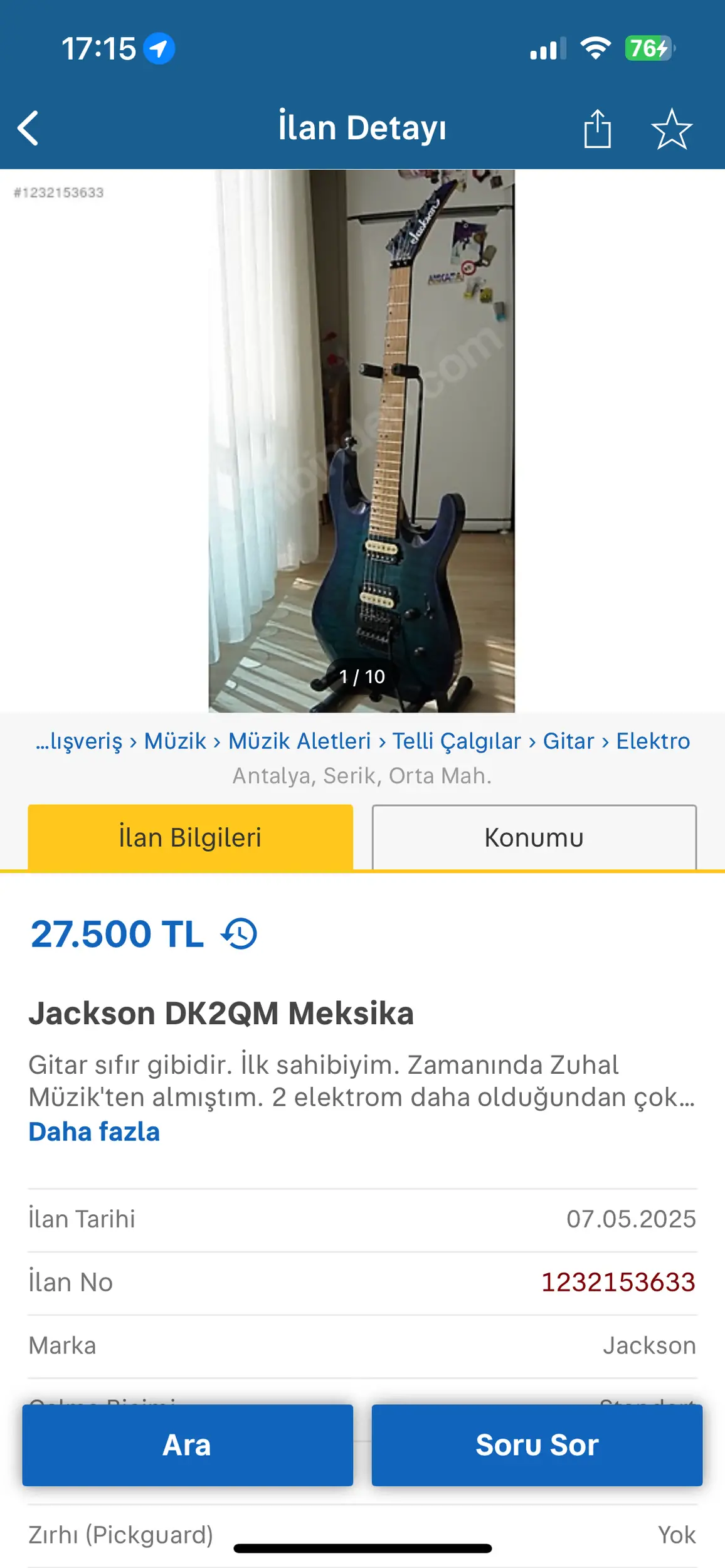This screenshot has height=1568, width=725.
Task: View price history next to 27.500 TL
Action: click(239, 934)
